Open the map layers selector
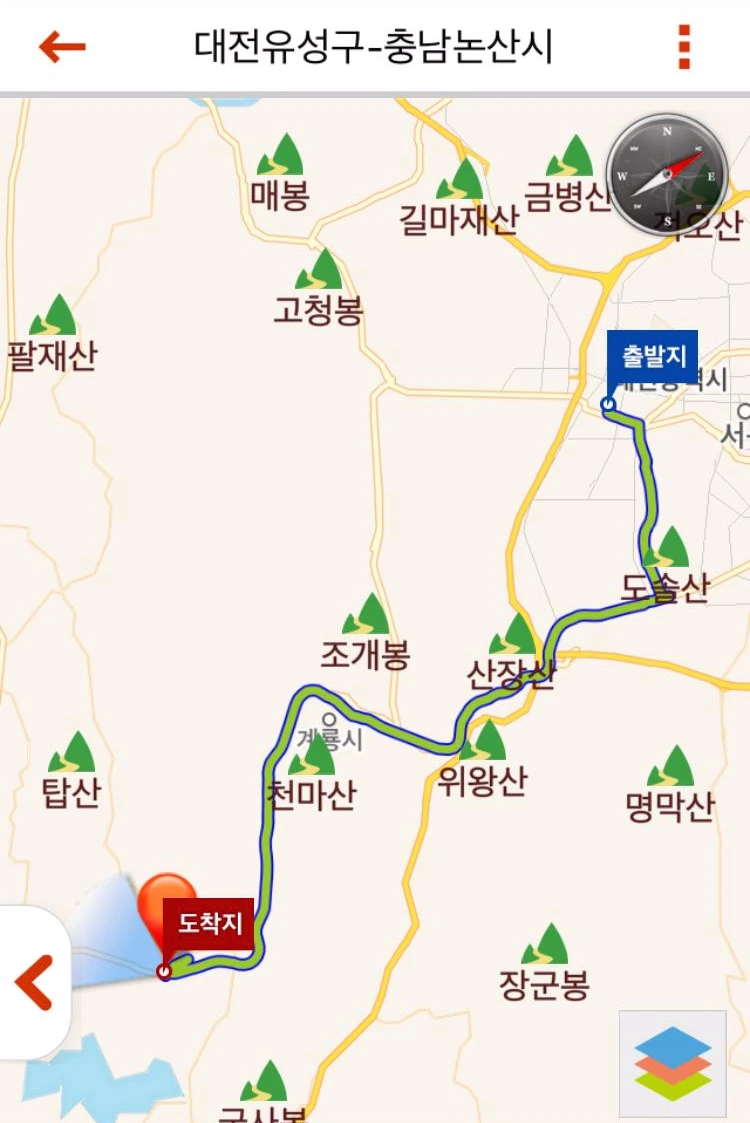 click(672, 1063)
